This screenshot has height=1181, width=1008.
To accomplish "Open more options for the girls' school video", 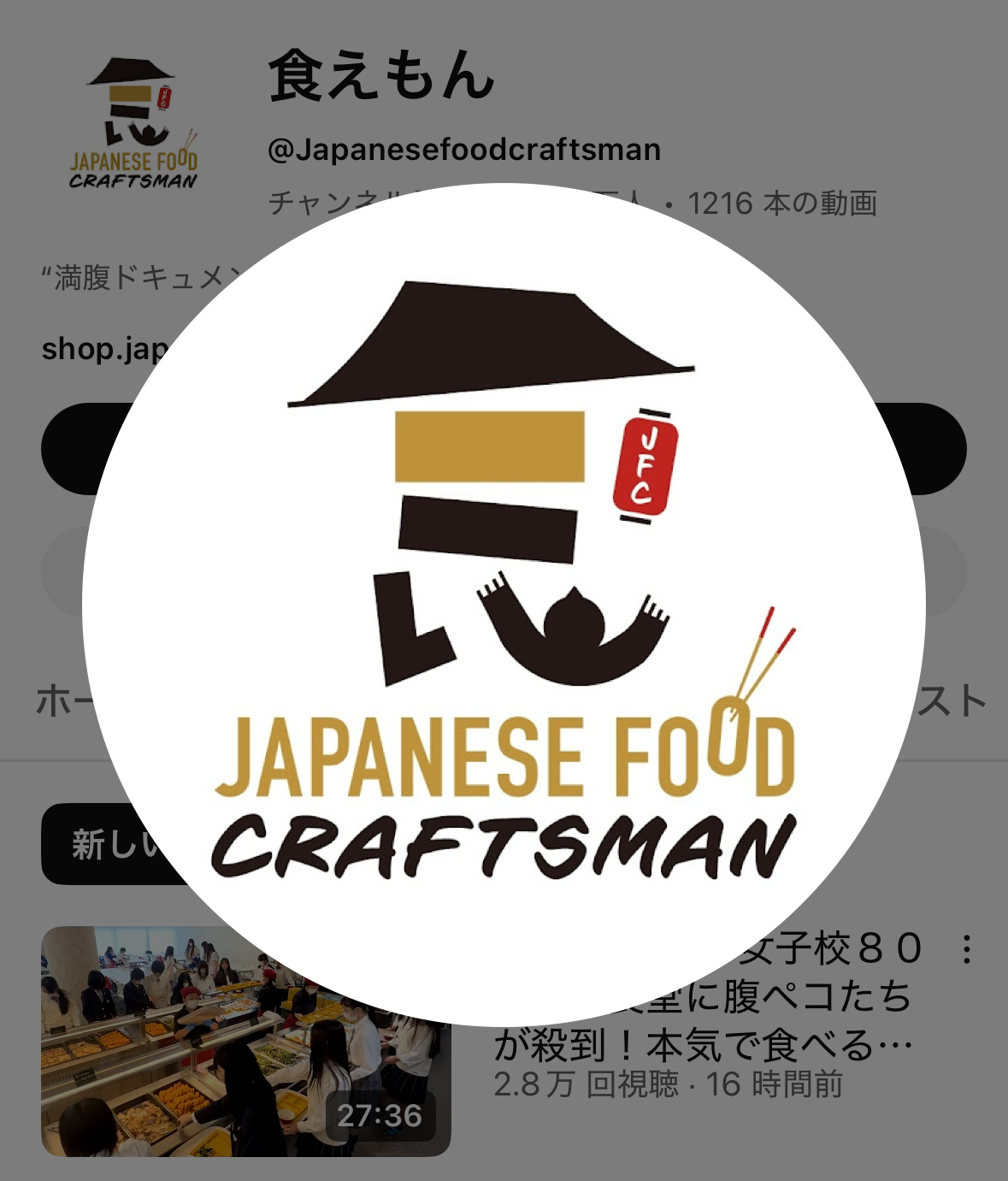I will tap(966, 949).
